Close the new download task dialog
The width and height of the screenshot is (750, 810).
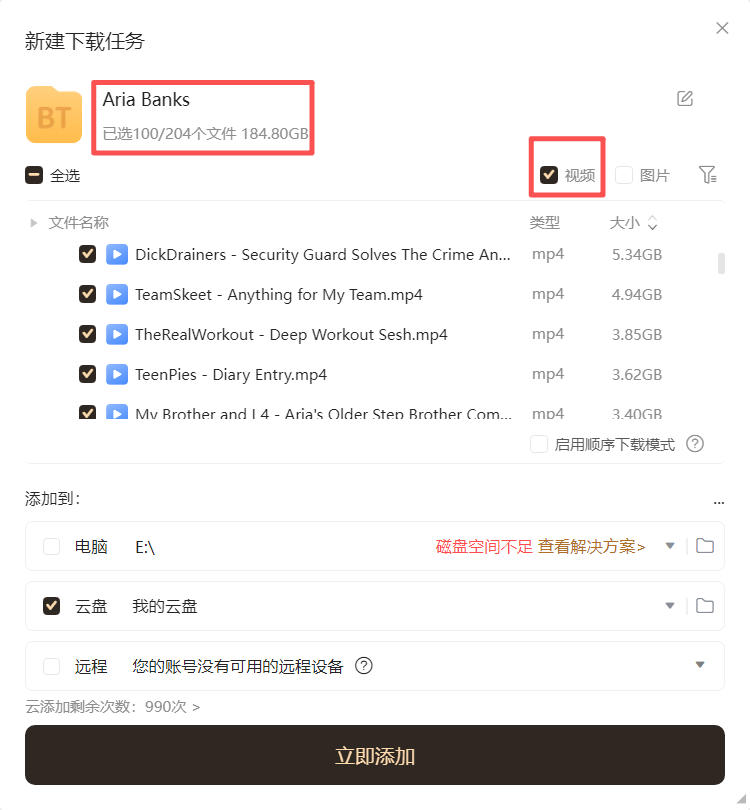pos(722,28)
